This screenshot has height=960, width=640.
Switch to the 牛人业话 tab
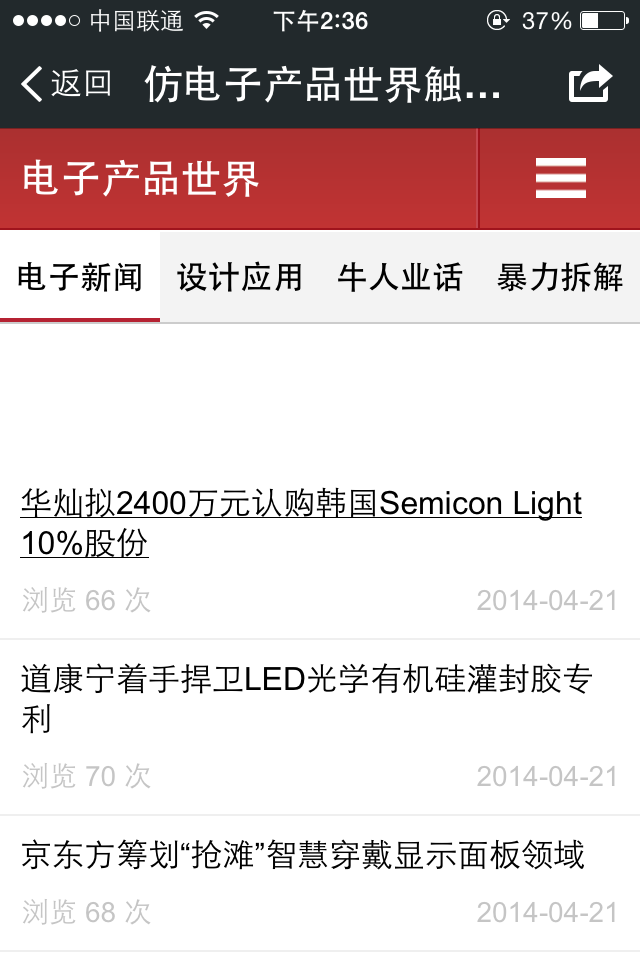[400, 277]
